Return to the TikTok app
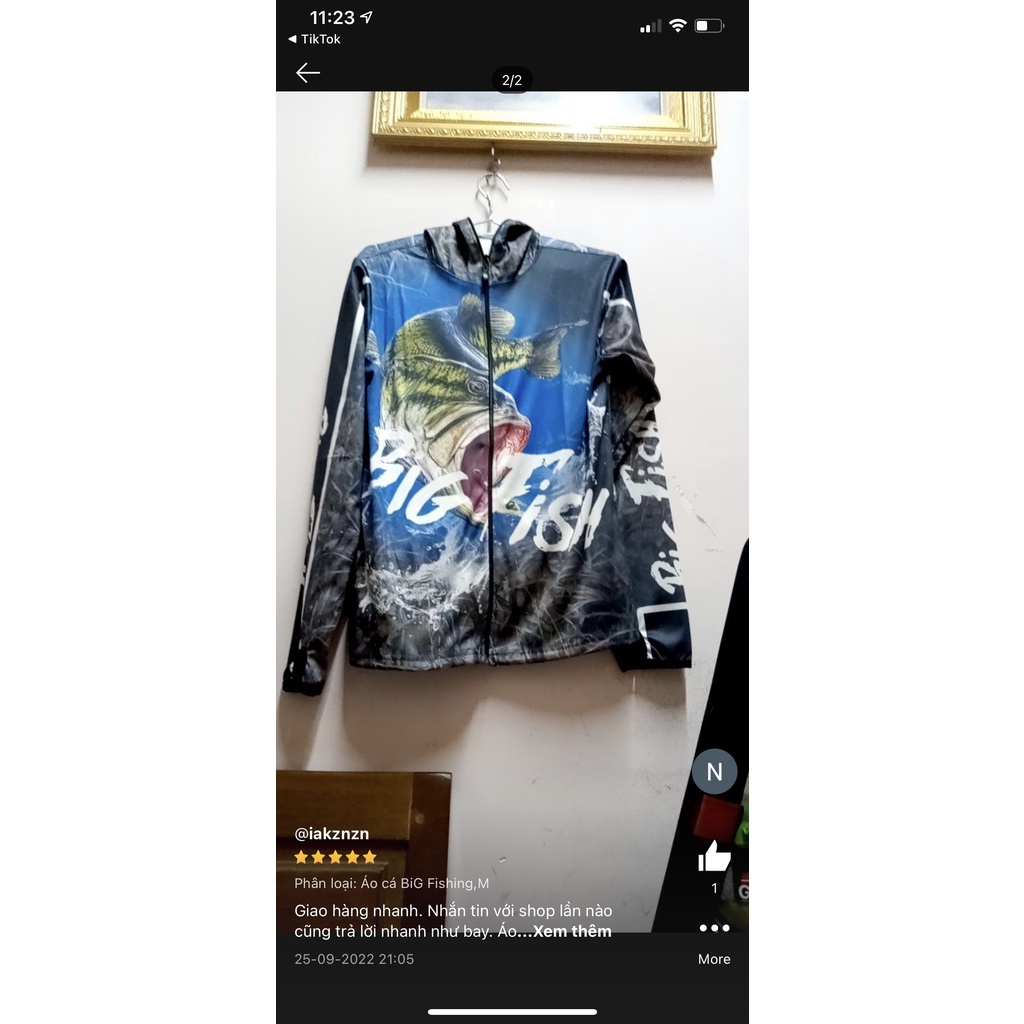The image size is (1024, 1024). [314, 39]
